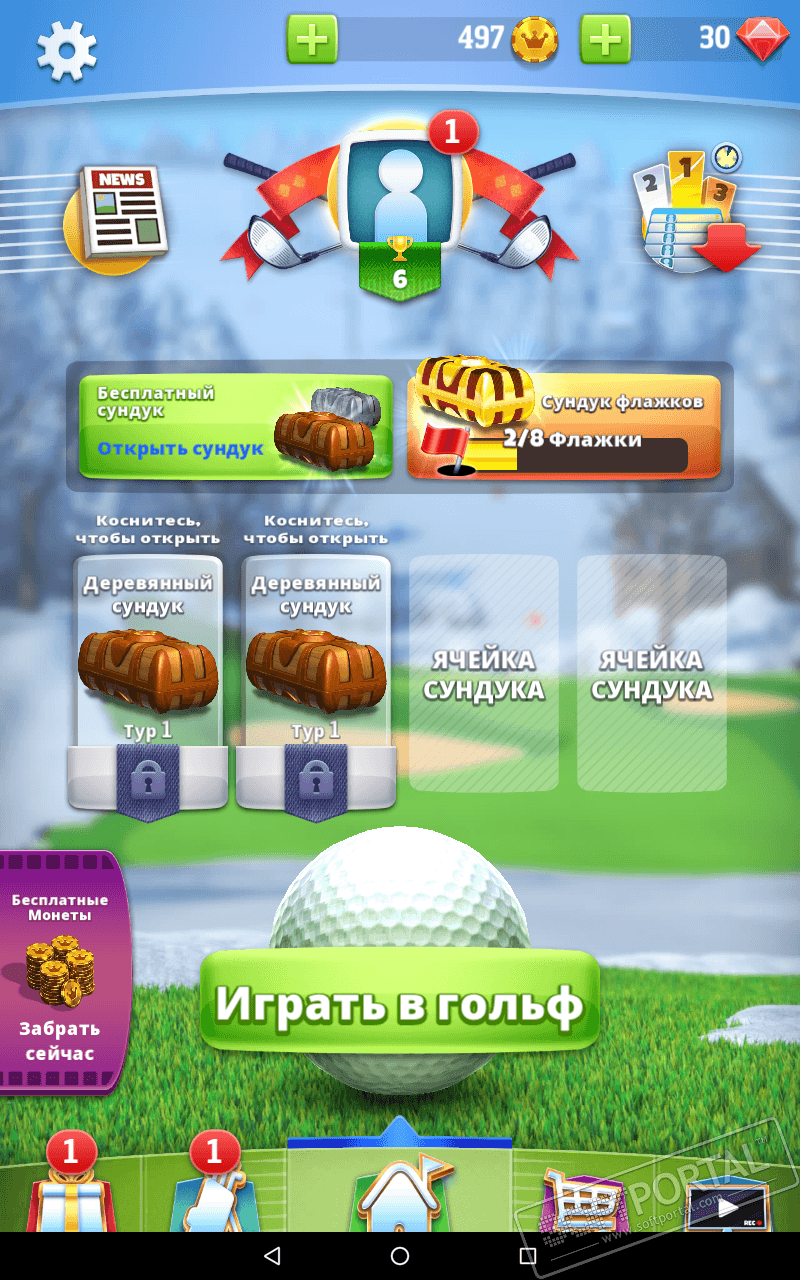800x1280 pixels.
Task: Switch to the video replay tab
Action: pyautogui.click(x=727, y=1205)
